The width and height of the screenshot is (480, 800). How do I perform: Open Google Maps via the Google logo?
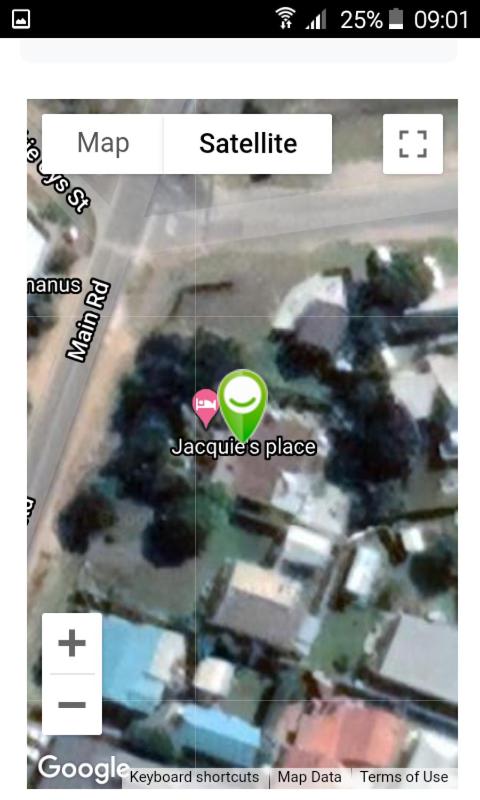(x=84, y=768)
